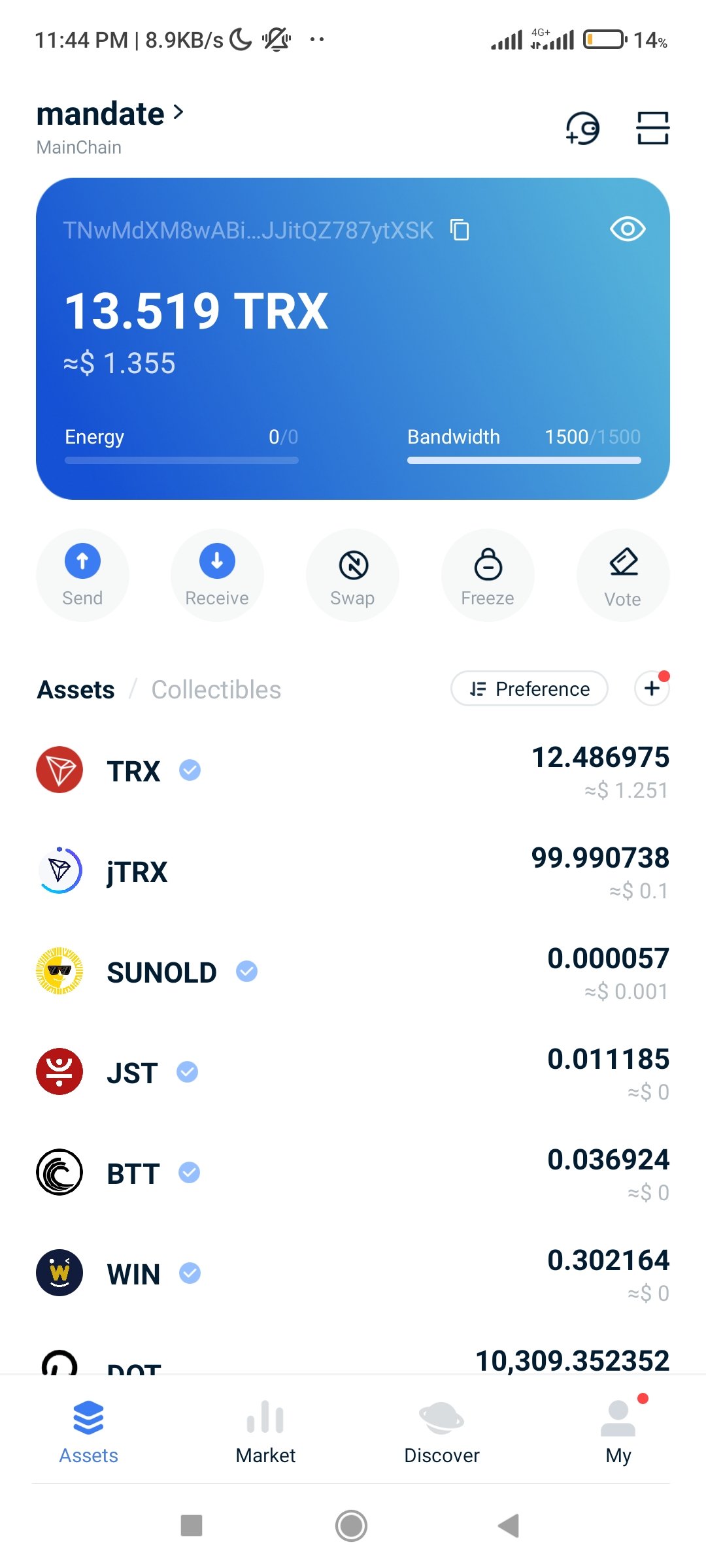Open the Freeze option
Screen dimensions: 706x1568
pos(488,575)
